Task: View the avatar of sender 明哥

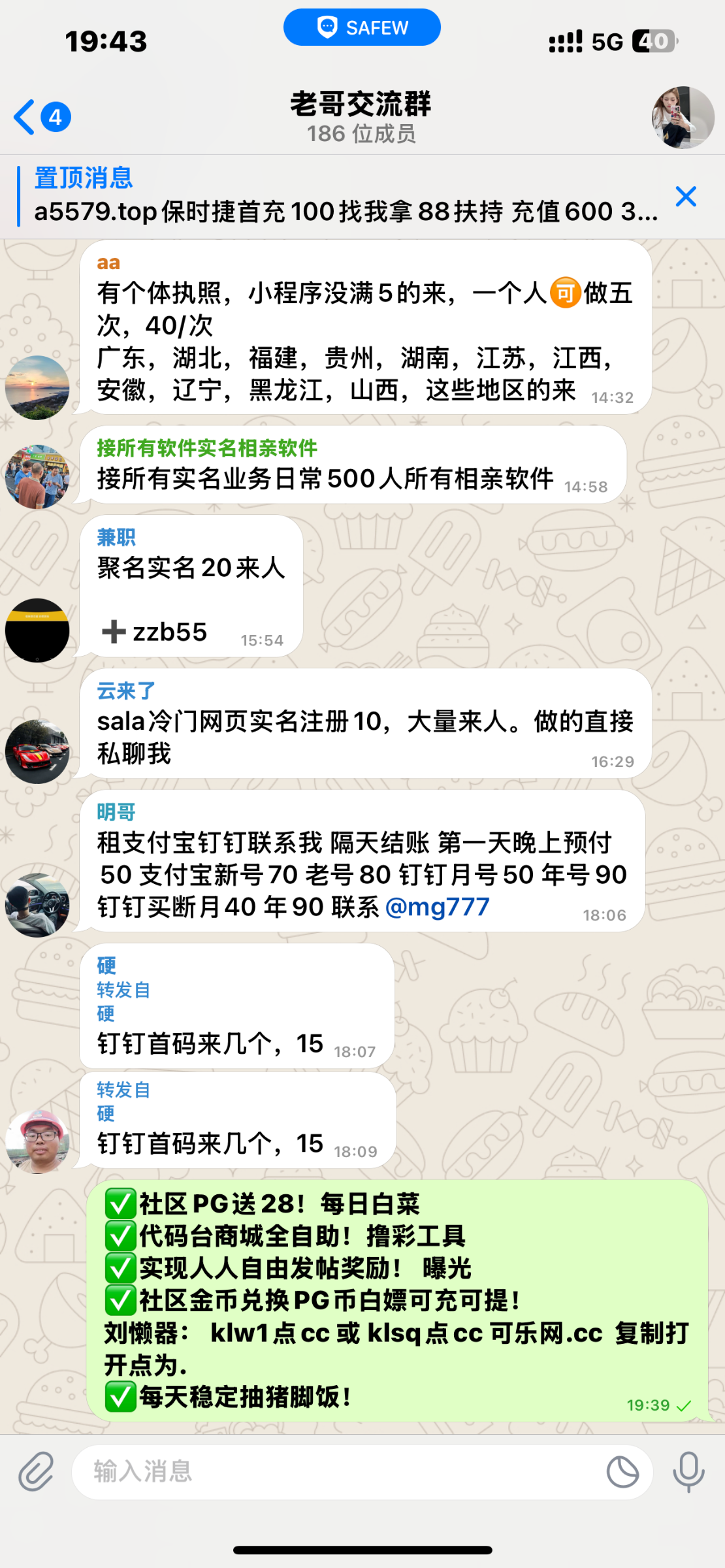Action: click(37, 905)
